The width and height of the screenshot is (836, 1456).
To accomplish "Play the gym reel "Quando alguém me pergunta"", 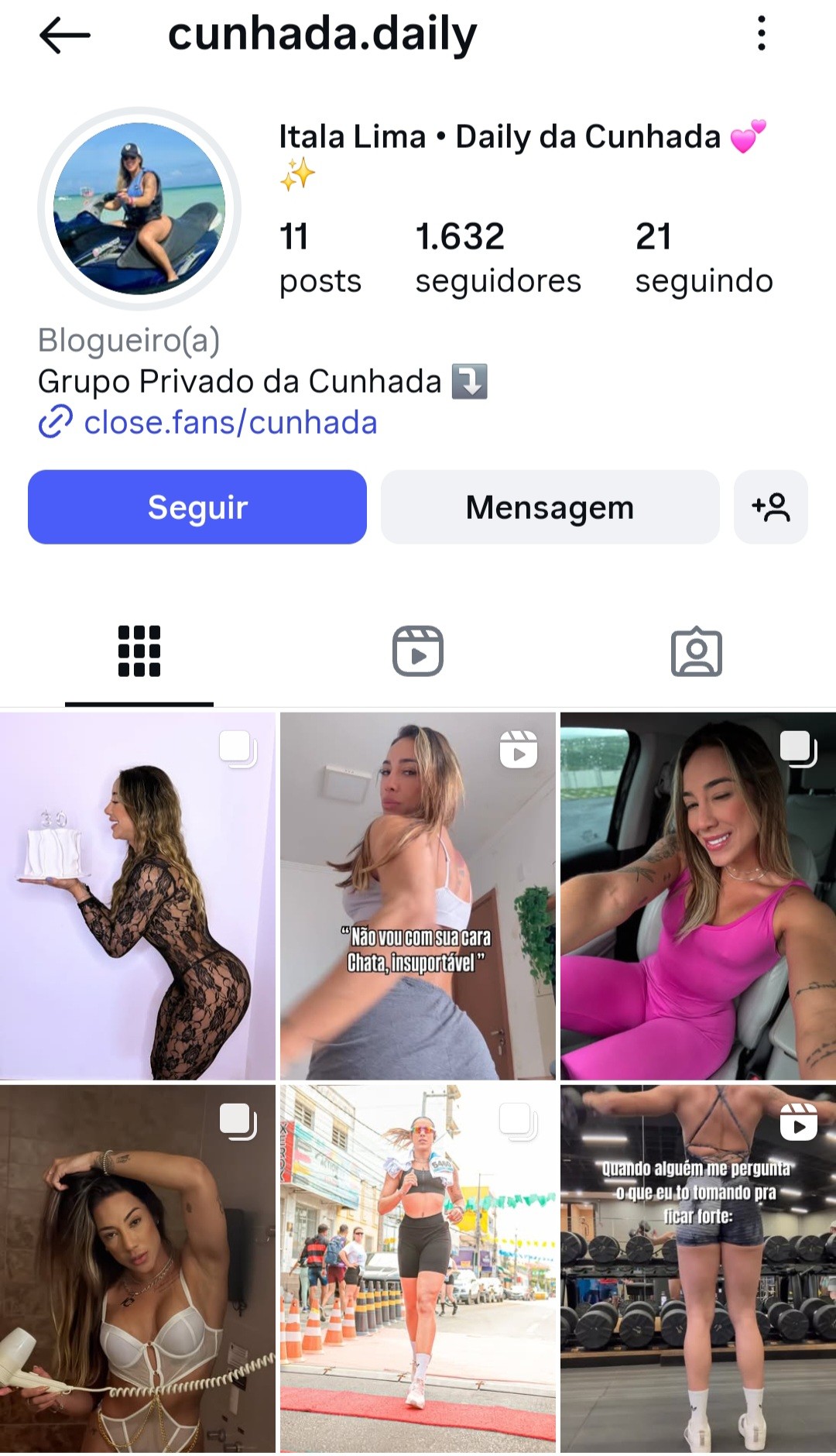I will coord(698,1269).
